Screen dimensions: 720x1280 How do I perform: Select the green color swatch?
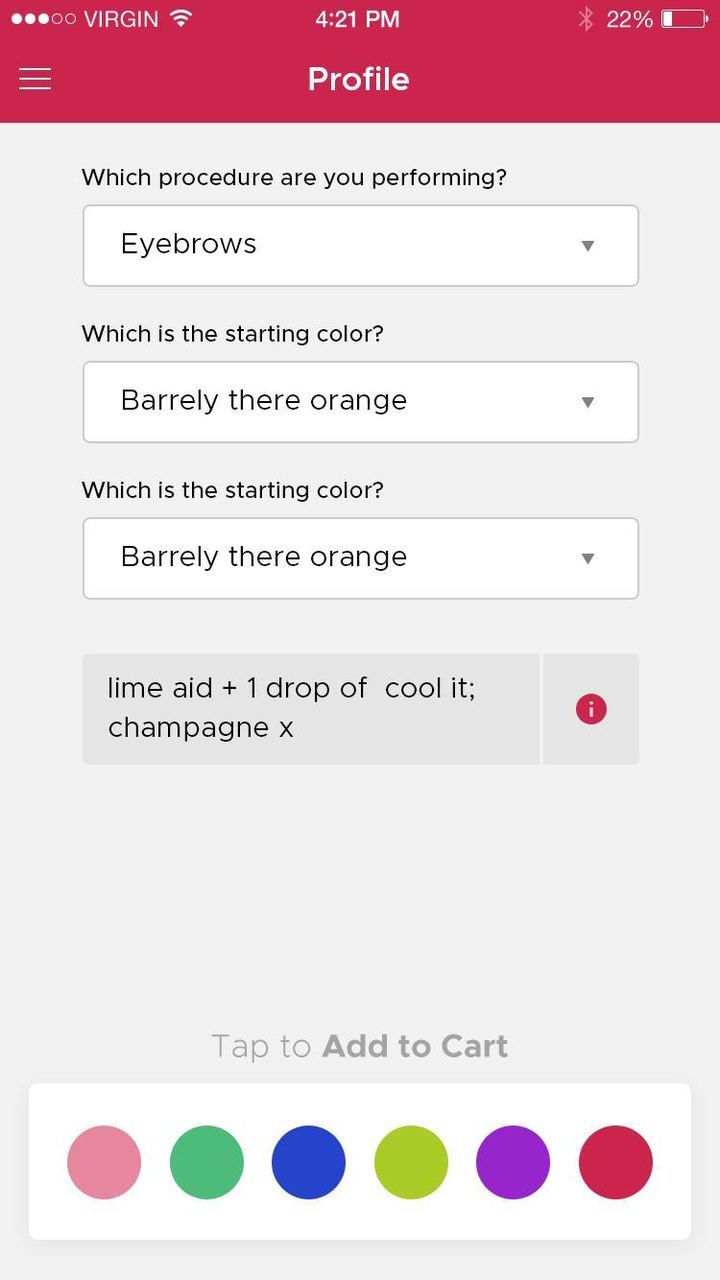pos(206,1162)
